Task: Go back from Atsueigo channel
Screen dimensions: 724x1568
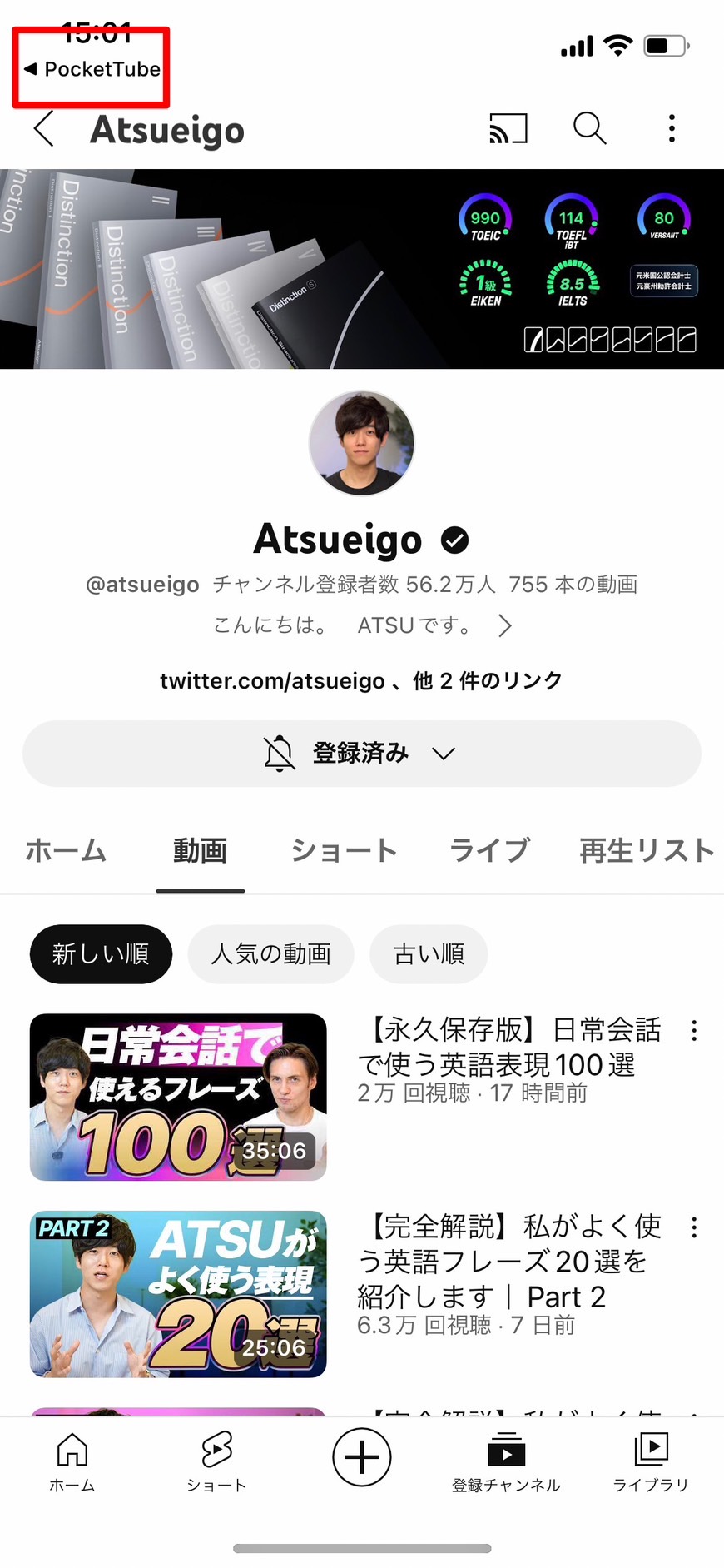Action: pyautogui.click(x=44, y=129)
